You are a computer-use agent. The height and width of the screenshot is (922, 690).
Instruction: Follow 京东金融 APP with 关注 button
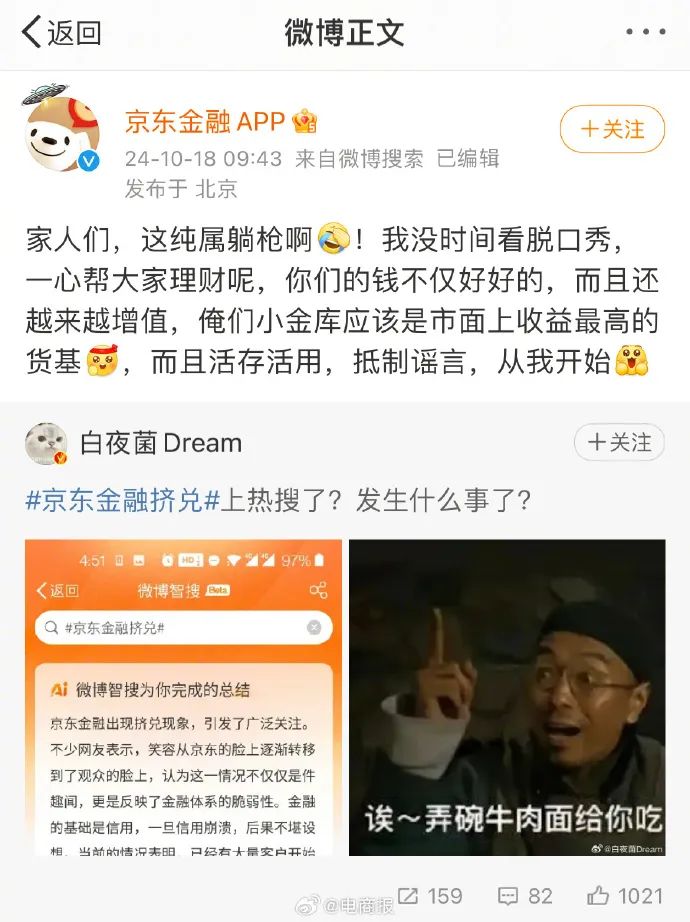tap(611, 129)
